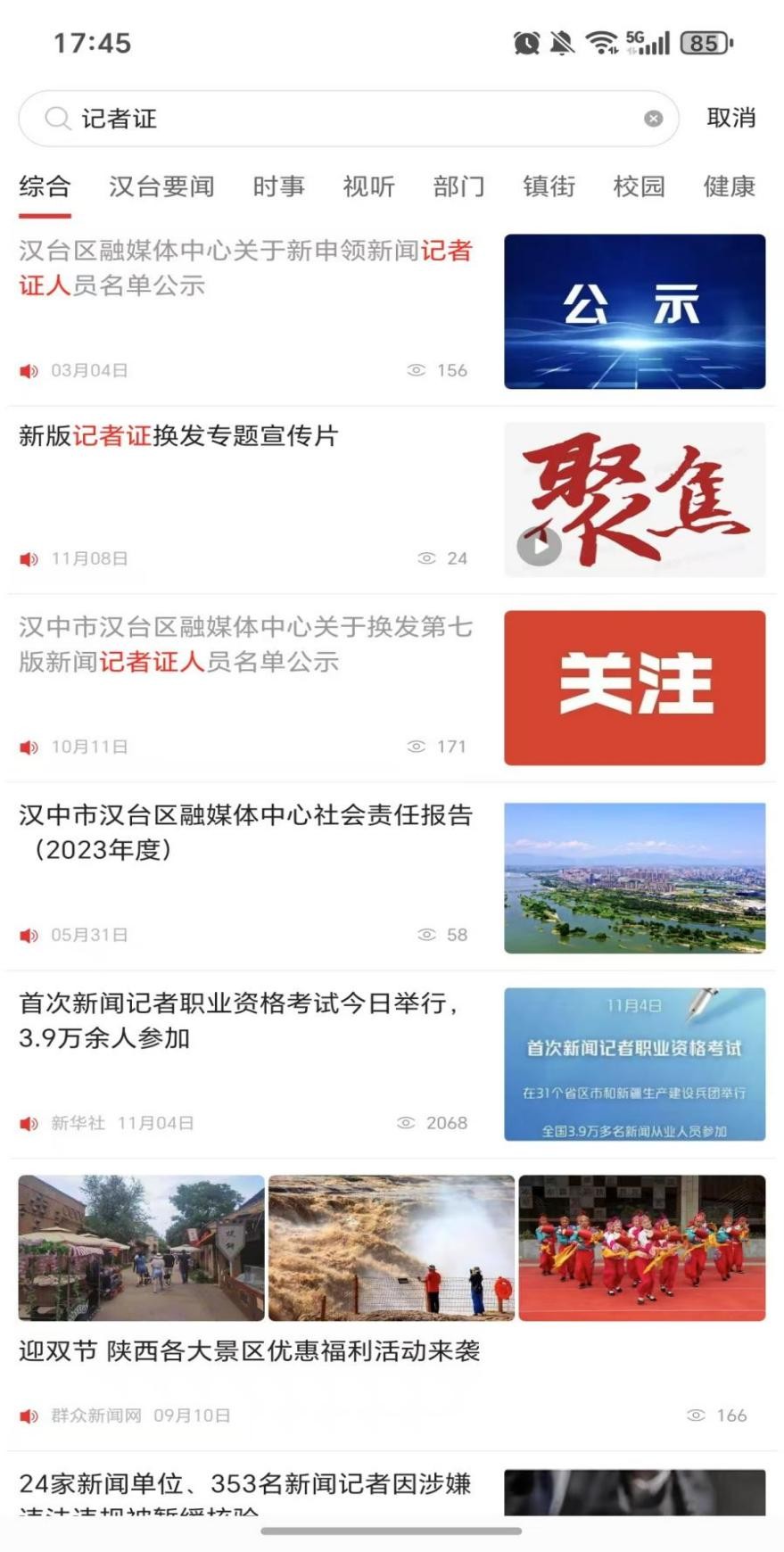
Task: Switch to the 时事 tab
Action: 278,186
